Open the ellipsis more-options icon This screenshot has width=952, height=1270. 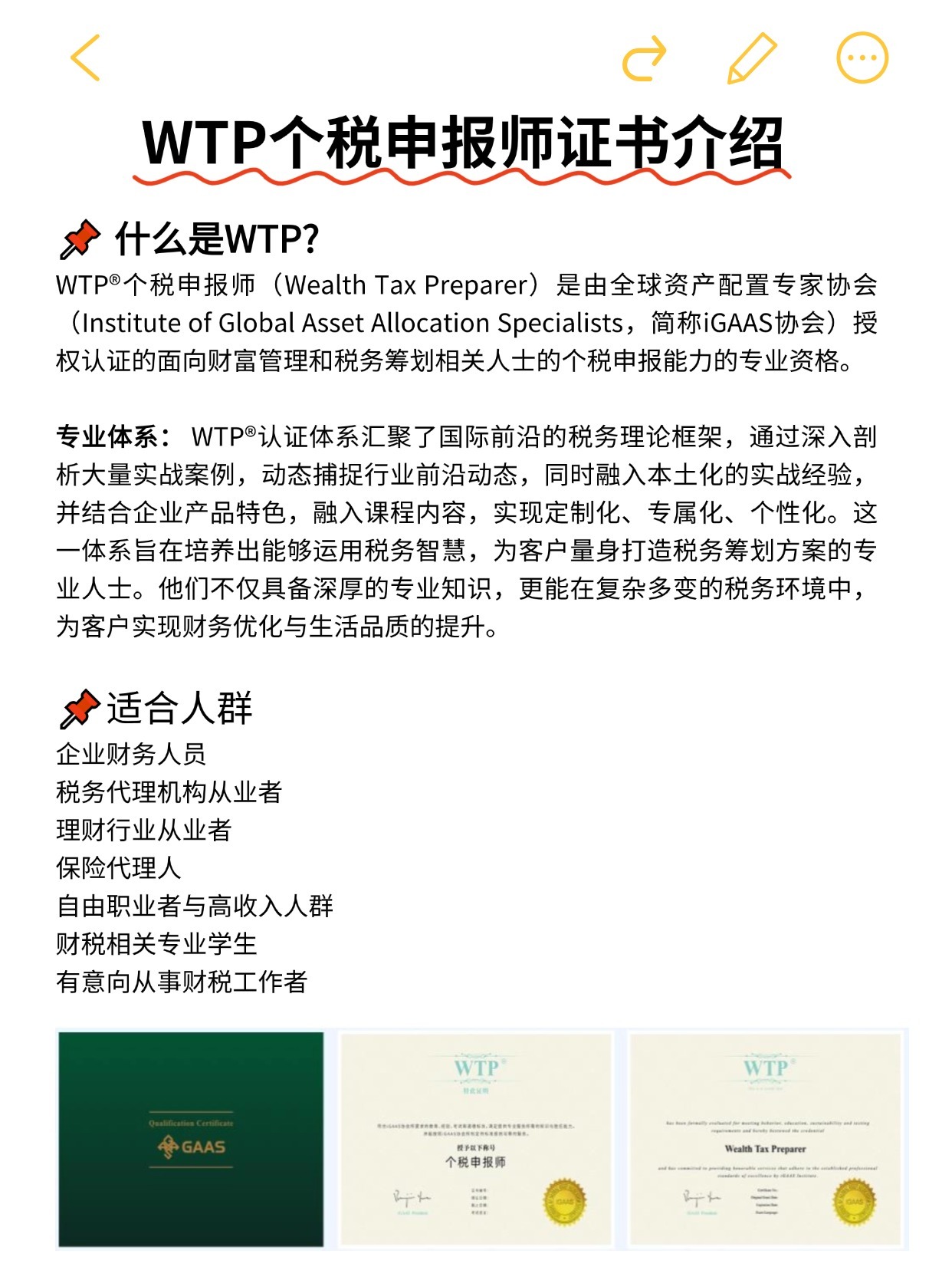[x=862, y=58]
